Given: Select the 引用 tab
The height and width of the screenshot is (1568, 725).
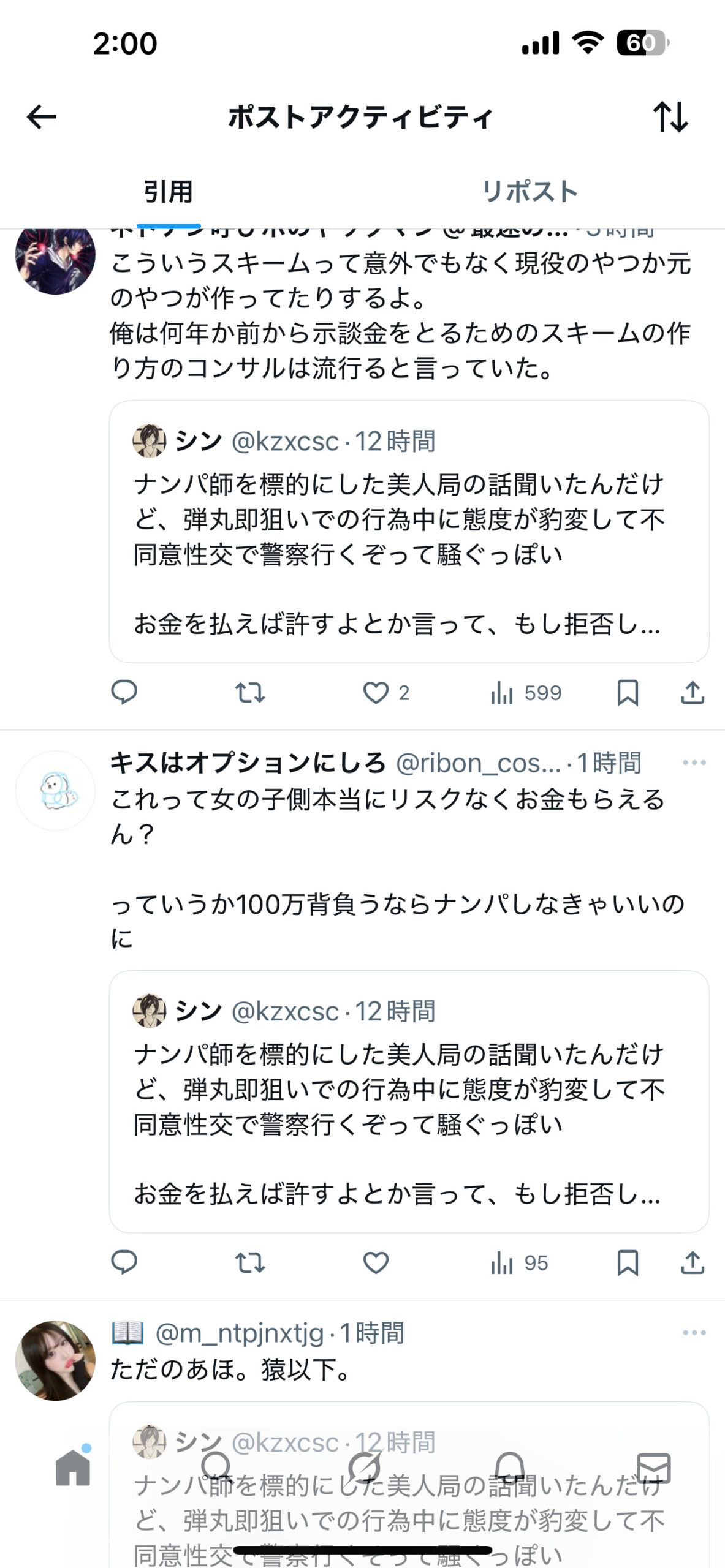Looking at the screenshot, I should coord(169,192).
